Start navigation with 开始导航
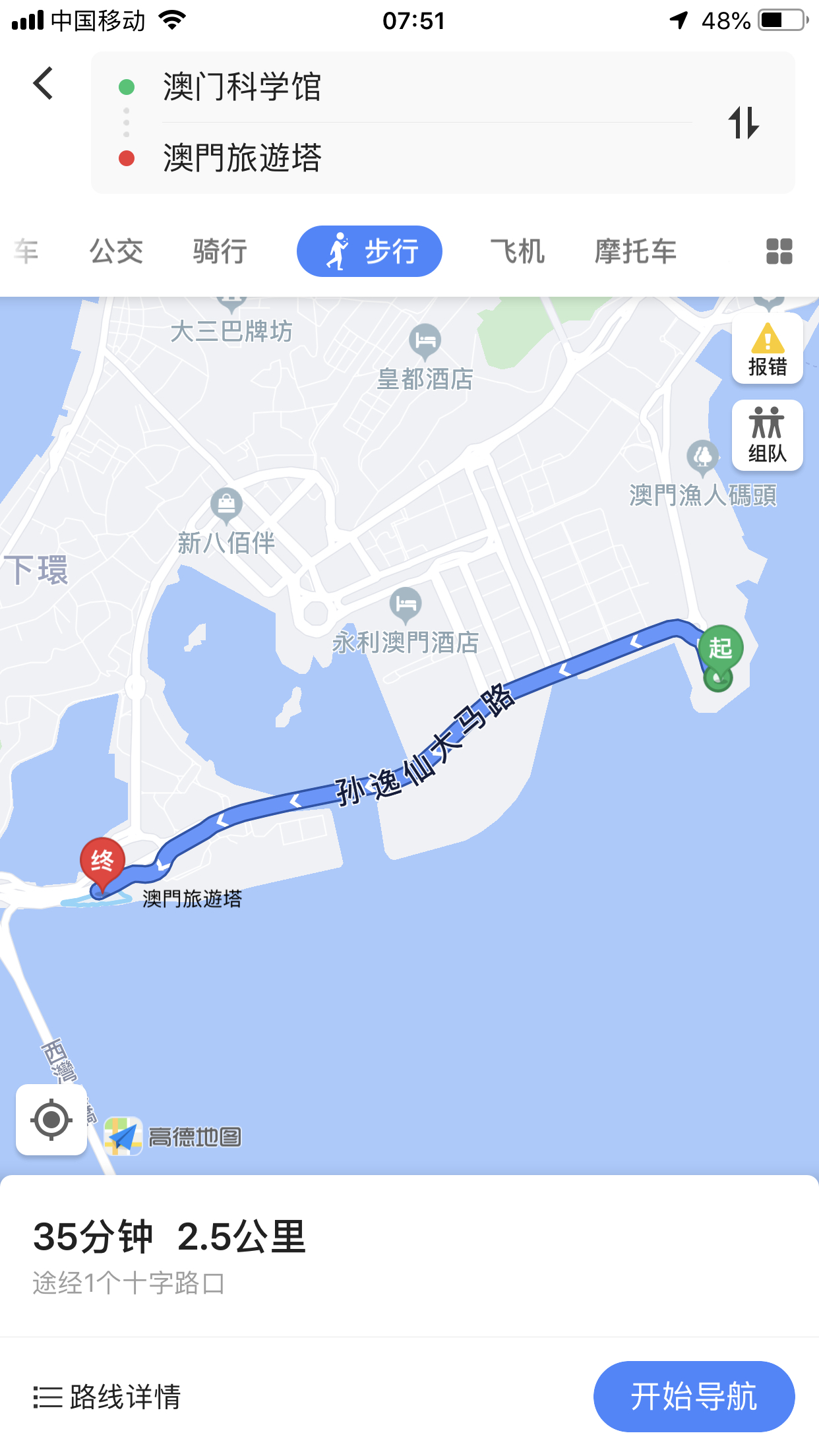Image resolution: width=819 pixels, height=1456 pixels. click(694, 1397)
